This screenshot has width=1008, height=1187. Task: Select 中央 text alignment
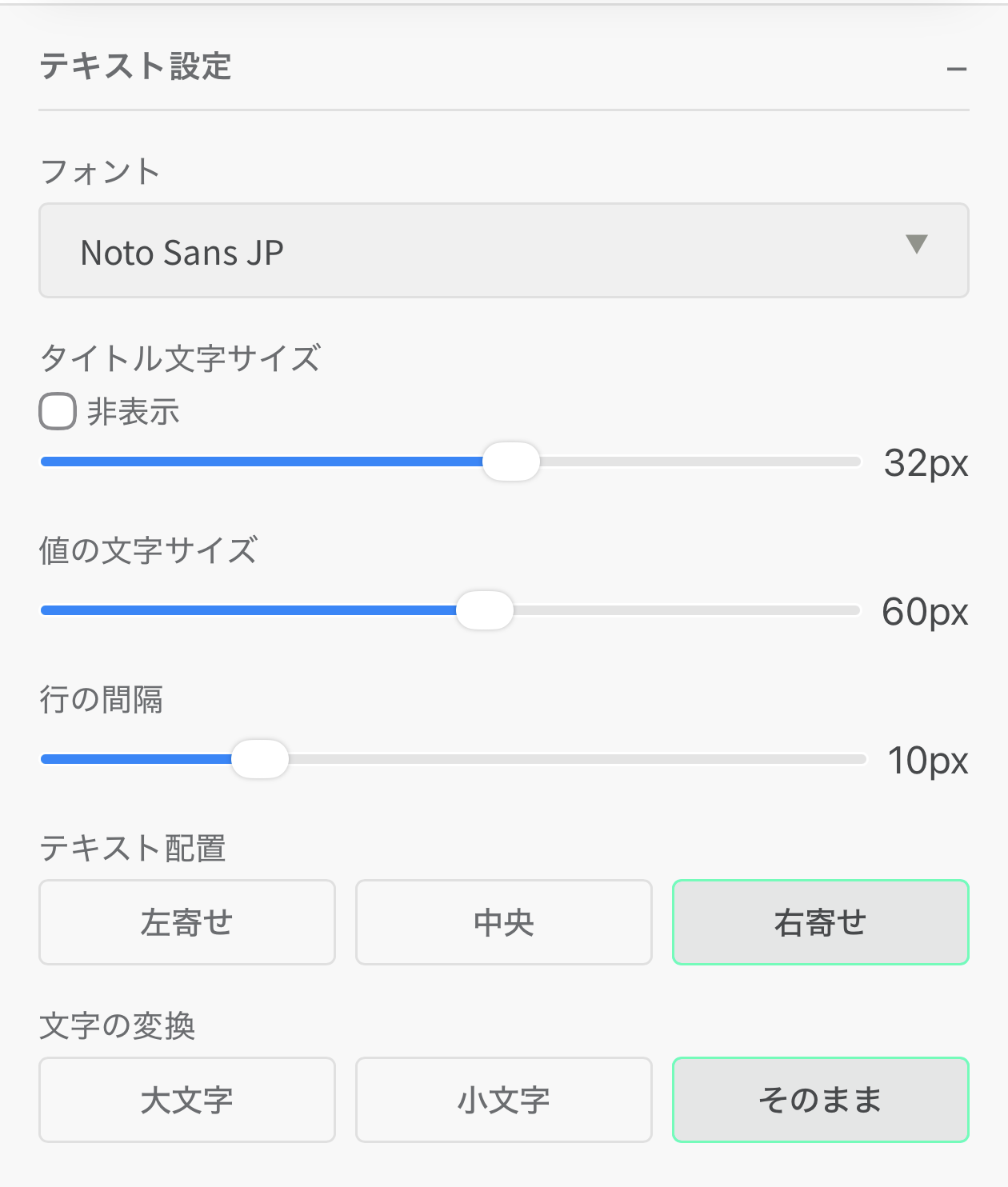503,921
